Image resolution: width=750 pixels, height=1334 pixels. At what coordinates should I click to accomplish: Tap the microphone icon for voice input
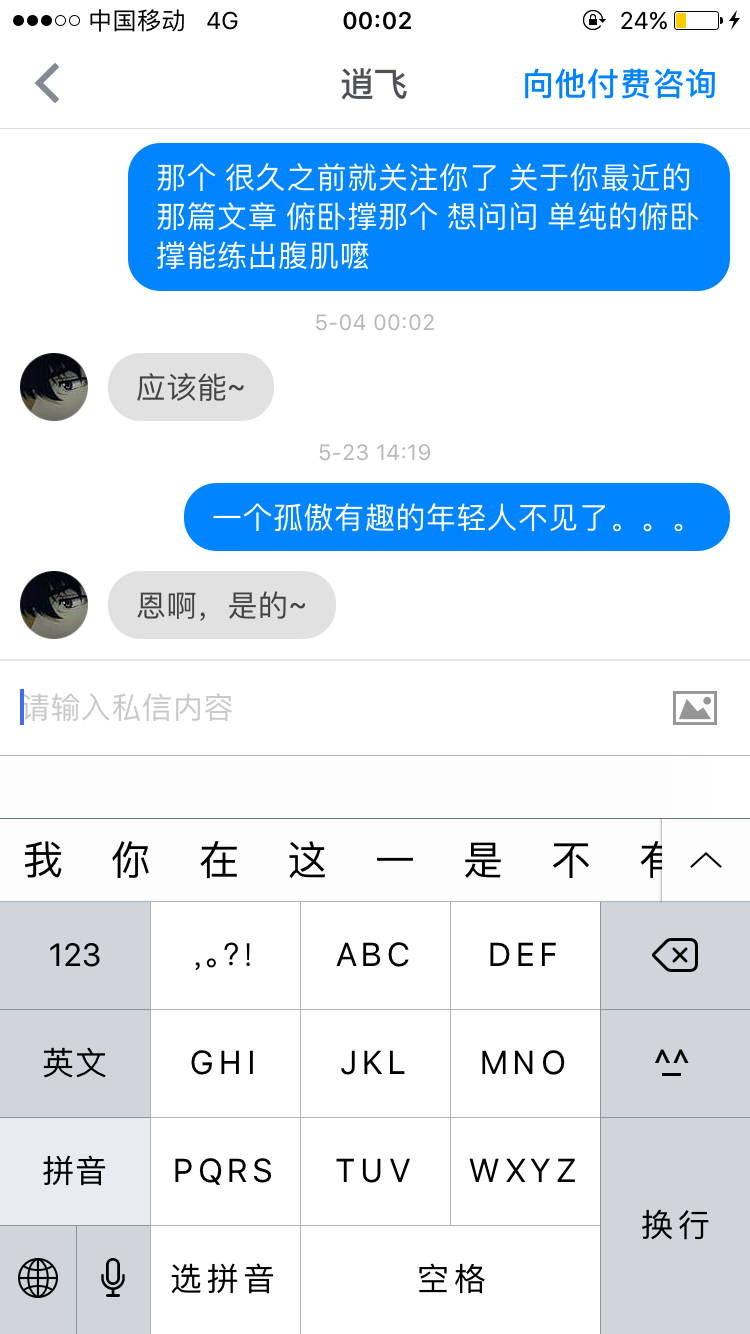click(112, 1279)
